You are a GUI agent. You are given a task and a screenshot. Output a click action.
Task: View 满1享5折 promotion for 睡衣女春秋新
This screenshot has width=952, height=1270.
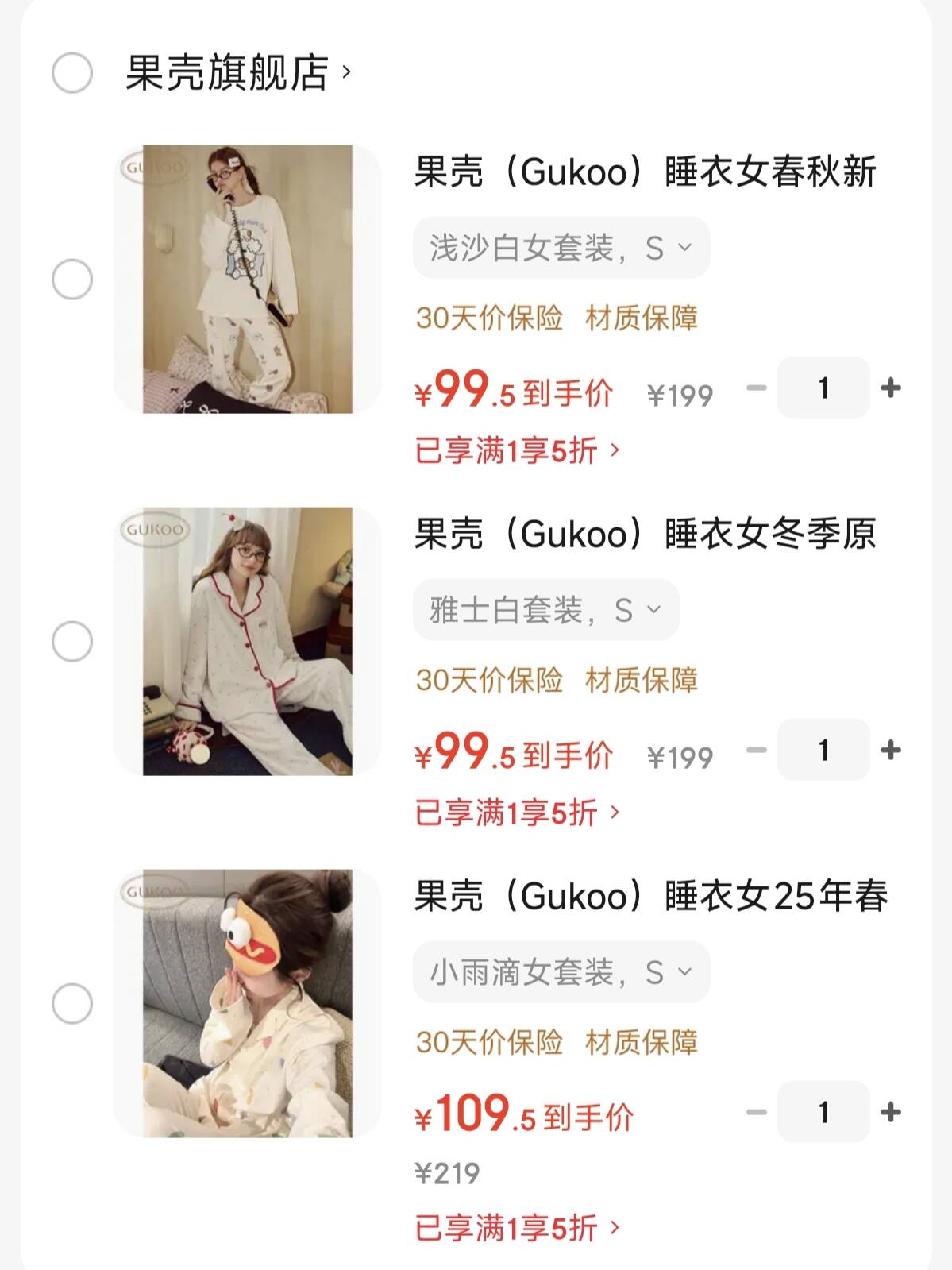click(x=517, y=451)
